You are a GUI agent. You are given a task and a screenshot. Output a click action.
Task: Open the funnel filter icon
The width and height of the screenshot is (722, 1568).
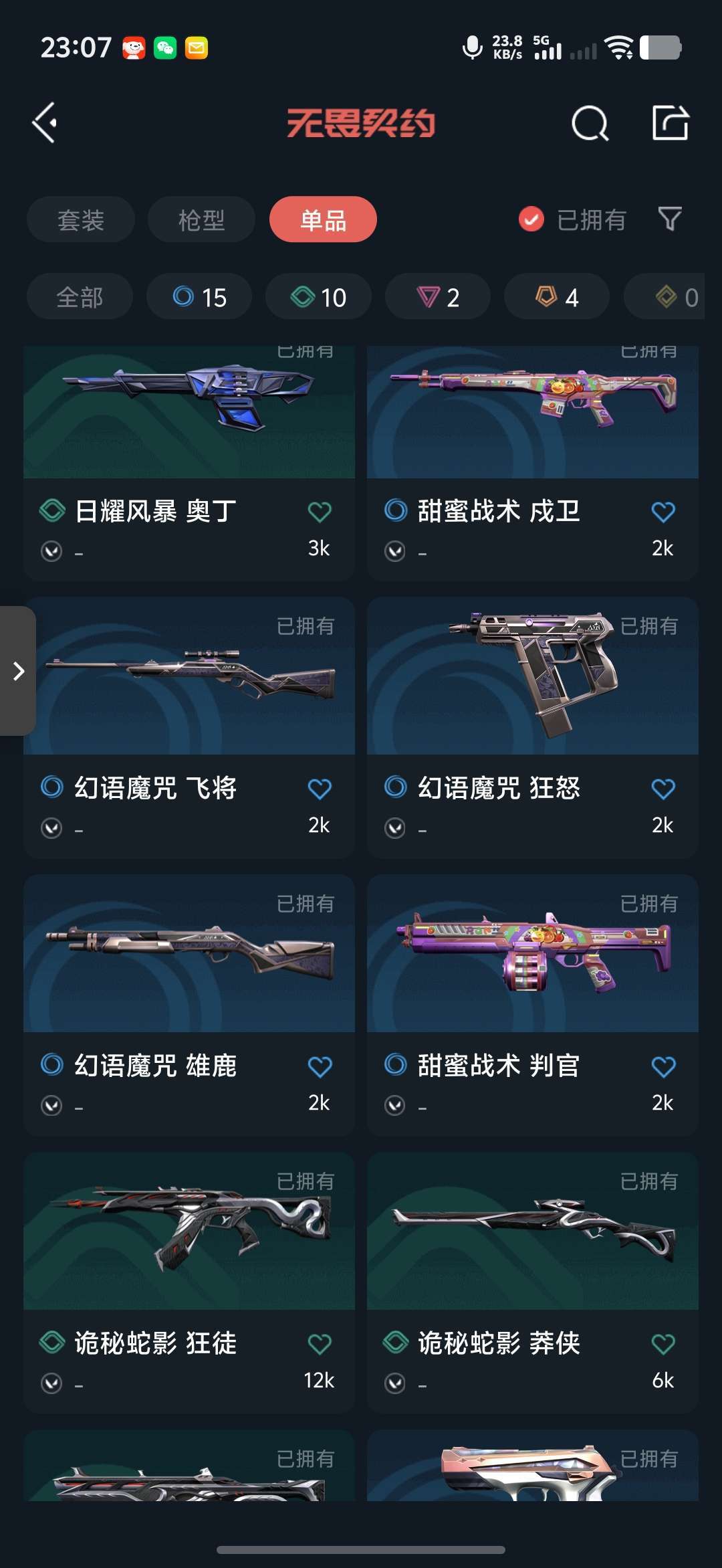pyautogui.click(x=670, y=219)
